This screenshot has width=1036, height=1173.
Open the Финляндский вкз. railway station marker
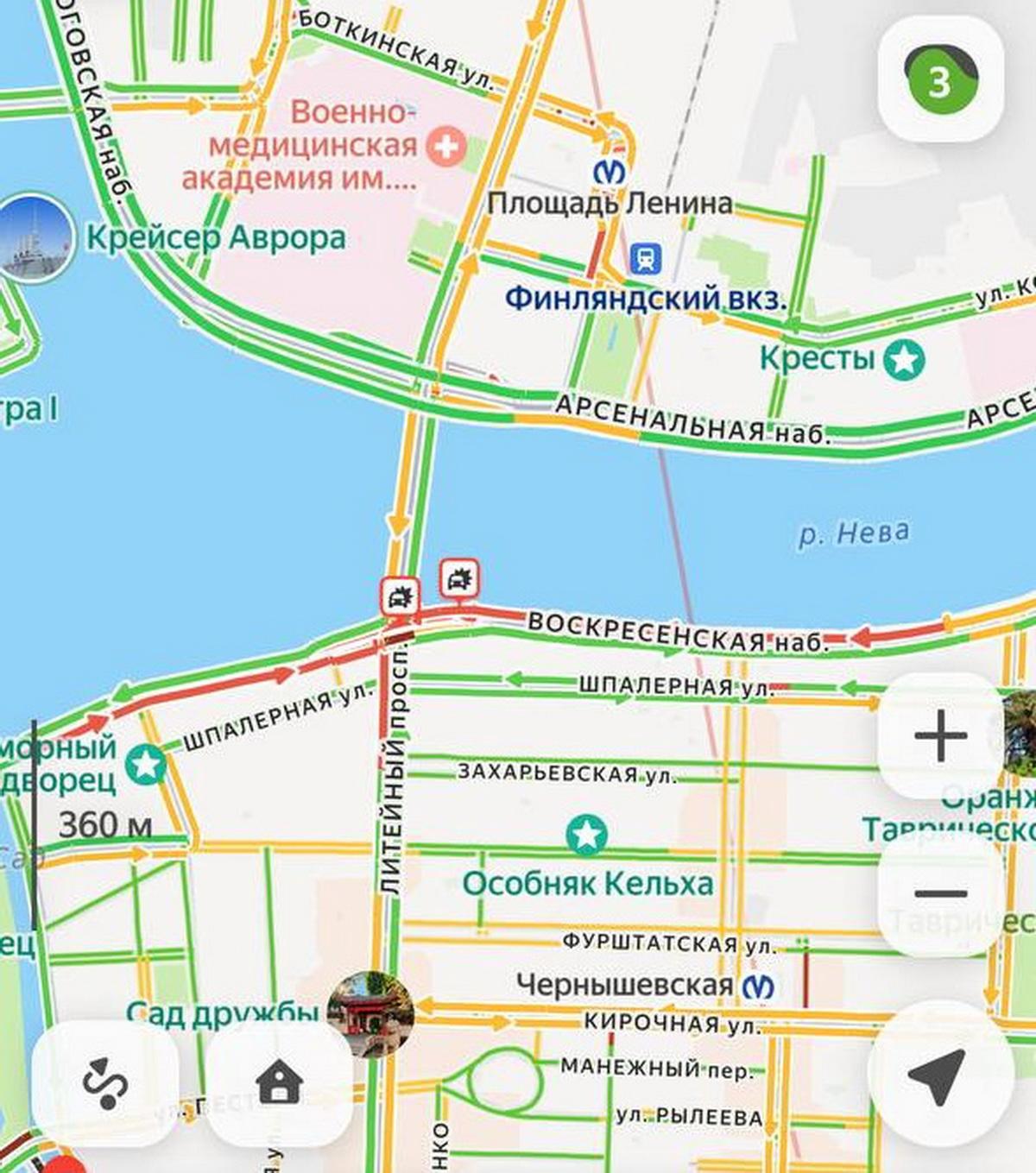(645, 257)
